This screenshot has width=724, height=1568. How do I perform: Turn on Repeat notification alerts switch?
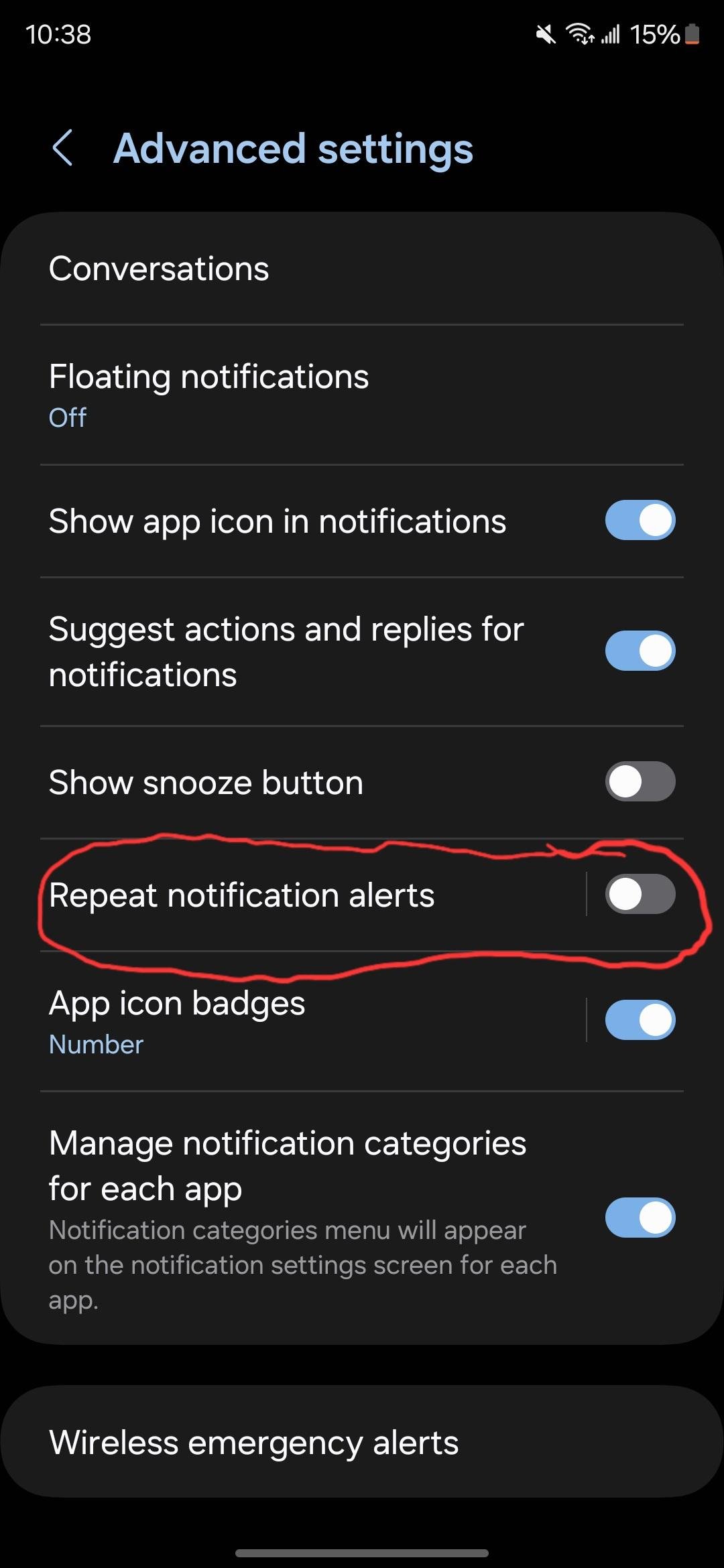(640, 894)
